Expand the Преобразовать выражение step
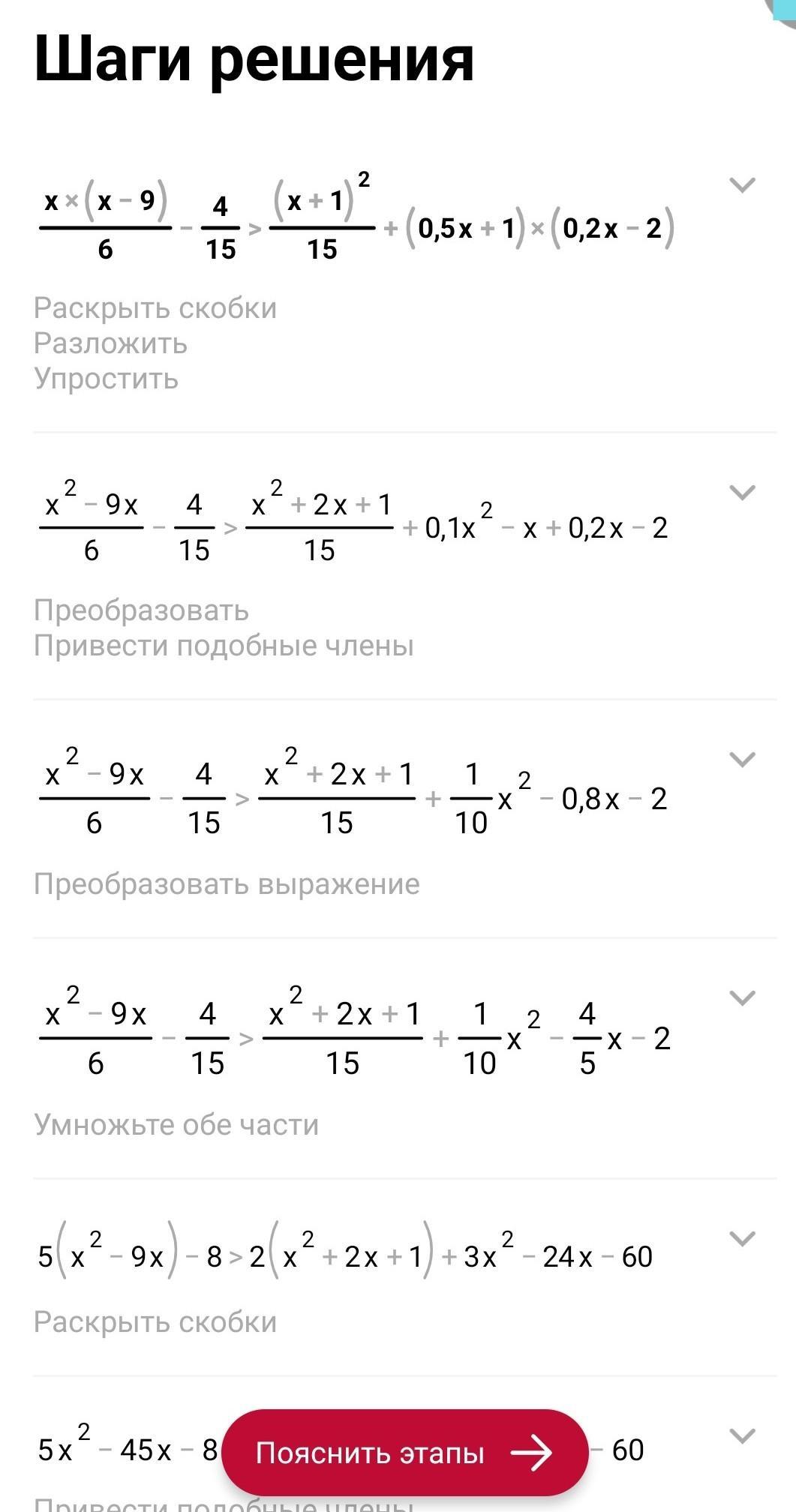796x1512 pixels. coord(742,760)
